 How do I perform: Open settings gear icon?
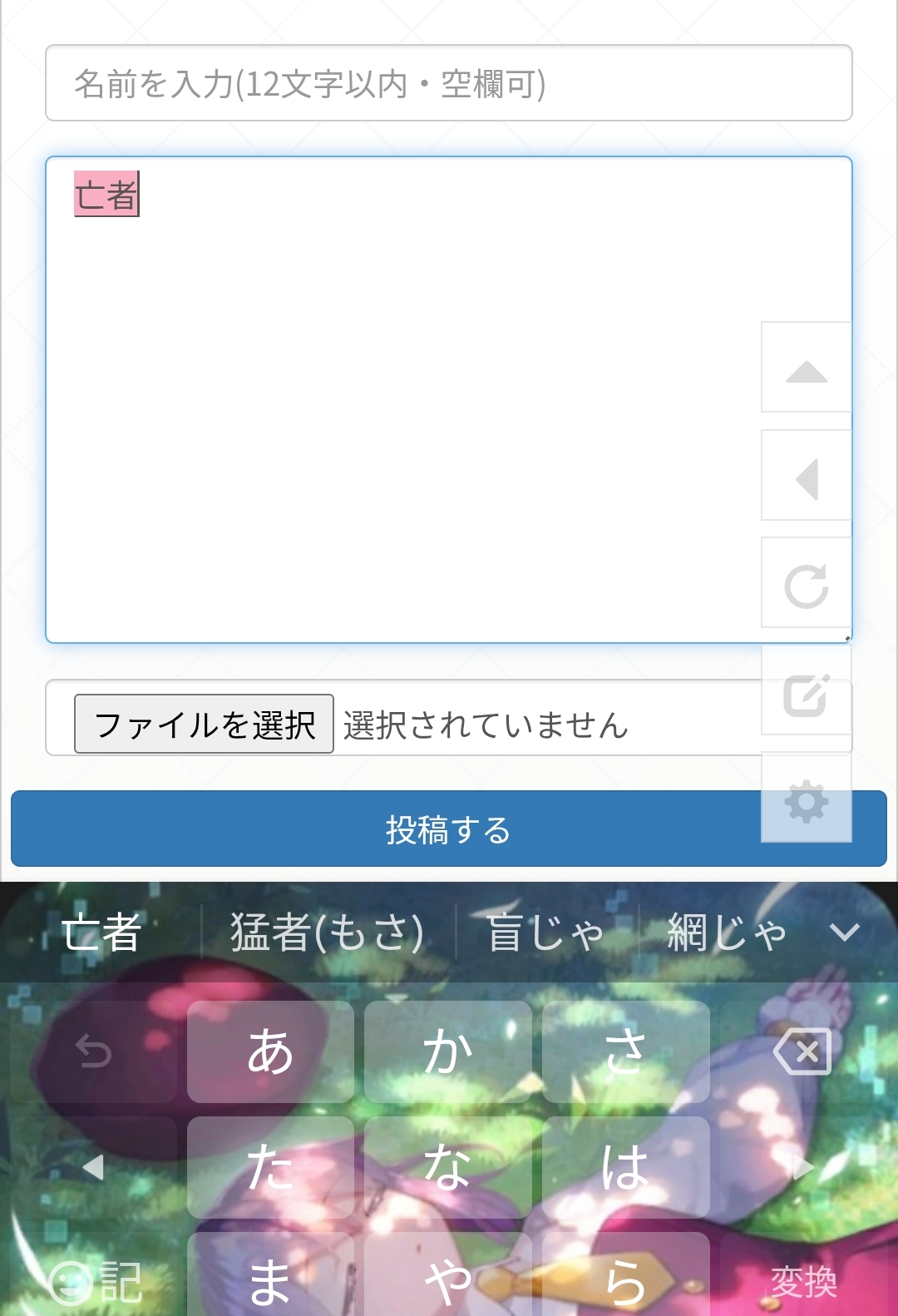(x=806, y=800)
